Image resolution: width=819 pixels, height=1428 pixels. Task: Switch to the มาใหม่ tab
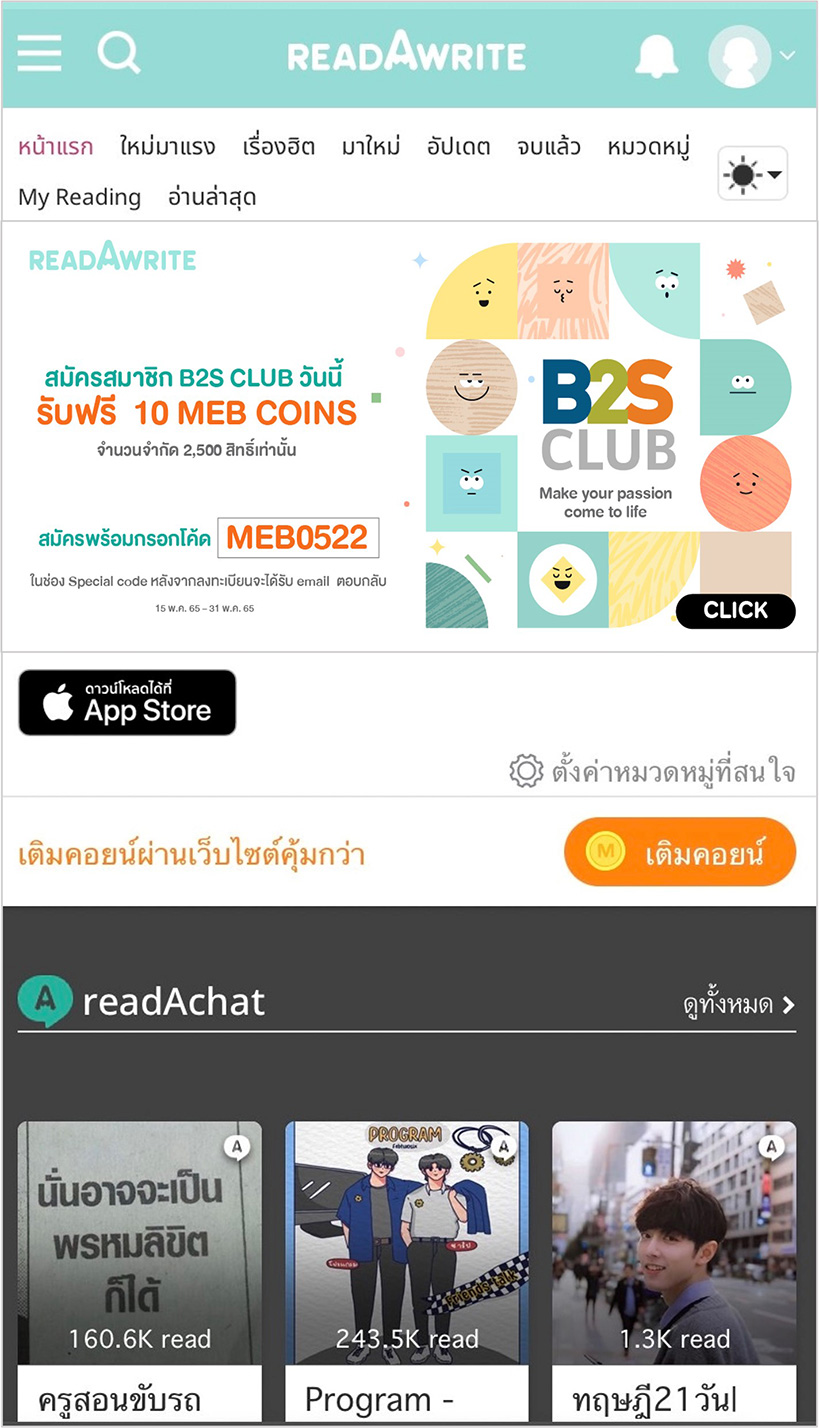click(x=371, y=147)
